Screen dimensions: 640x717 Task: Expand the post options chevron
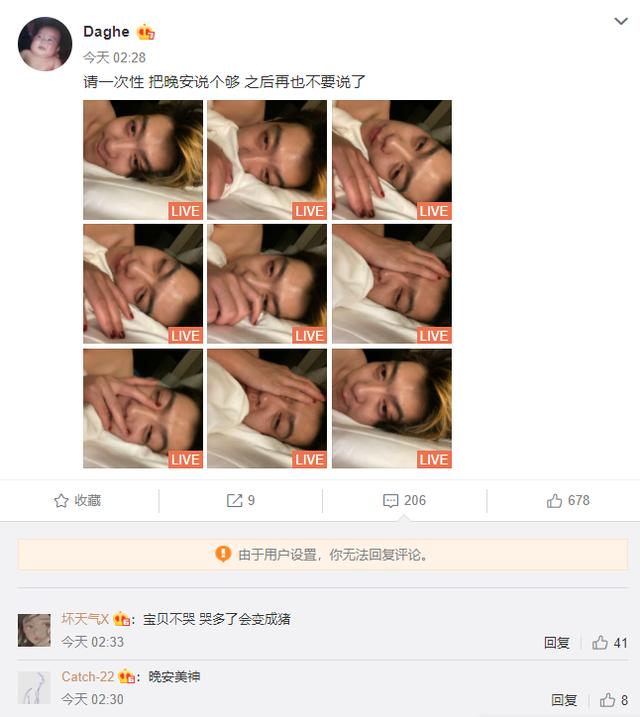(621, 22)
